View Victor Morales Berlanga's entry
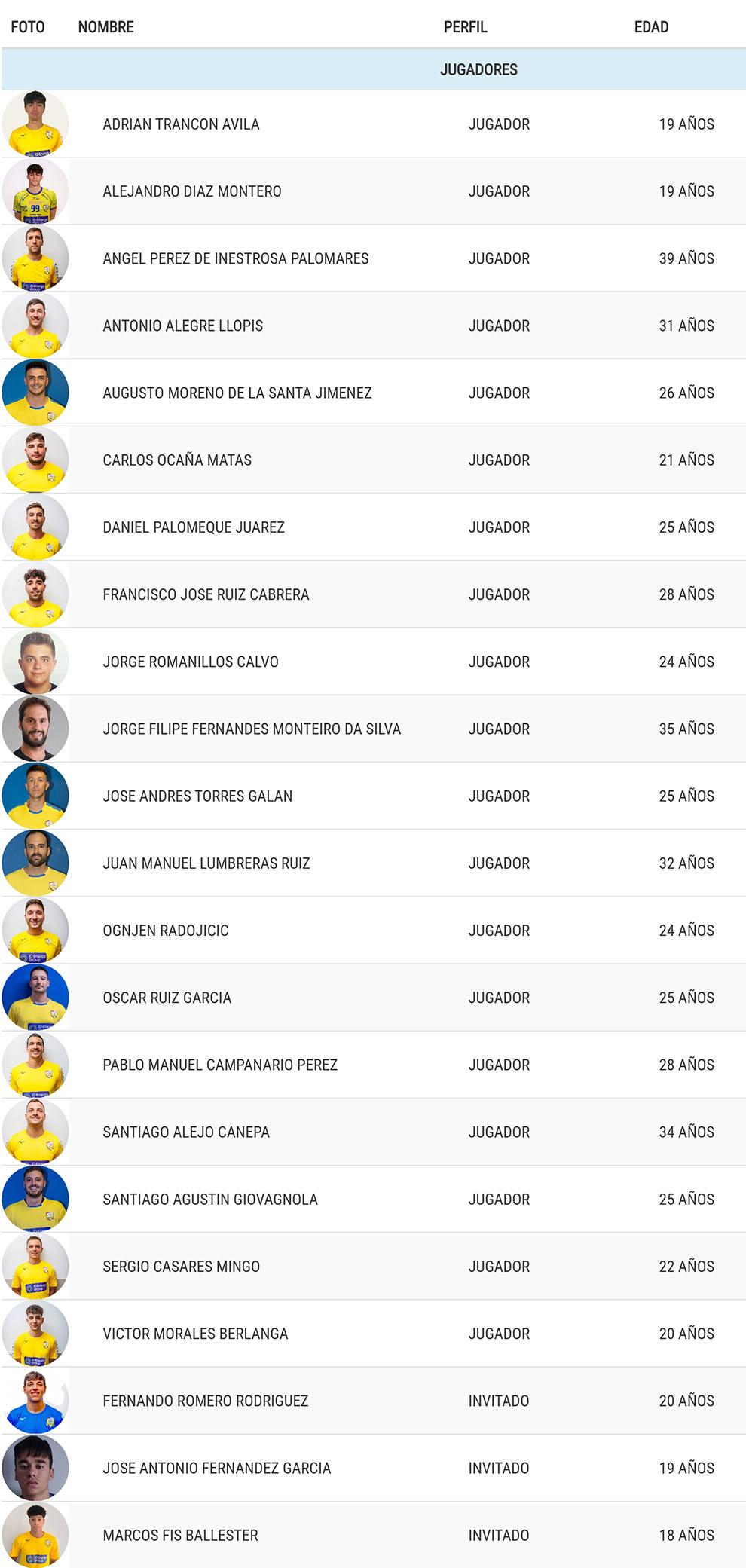Viewport: 746px width, 1568px height. point(373,1334)
